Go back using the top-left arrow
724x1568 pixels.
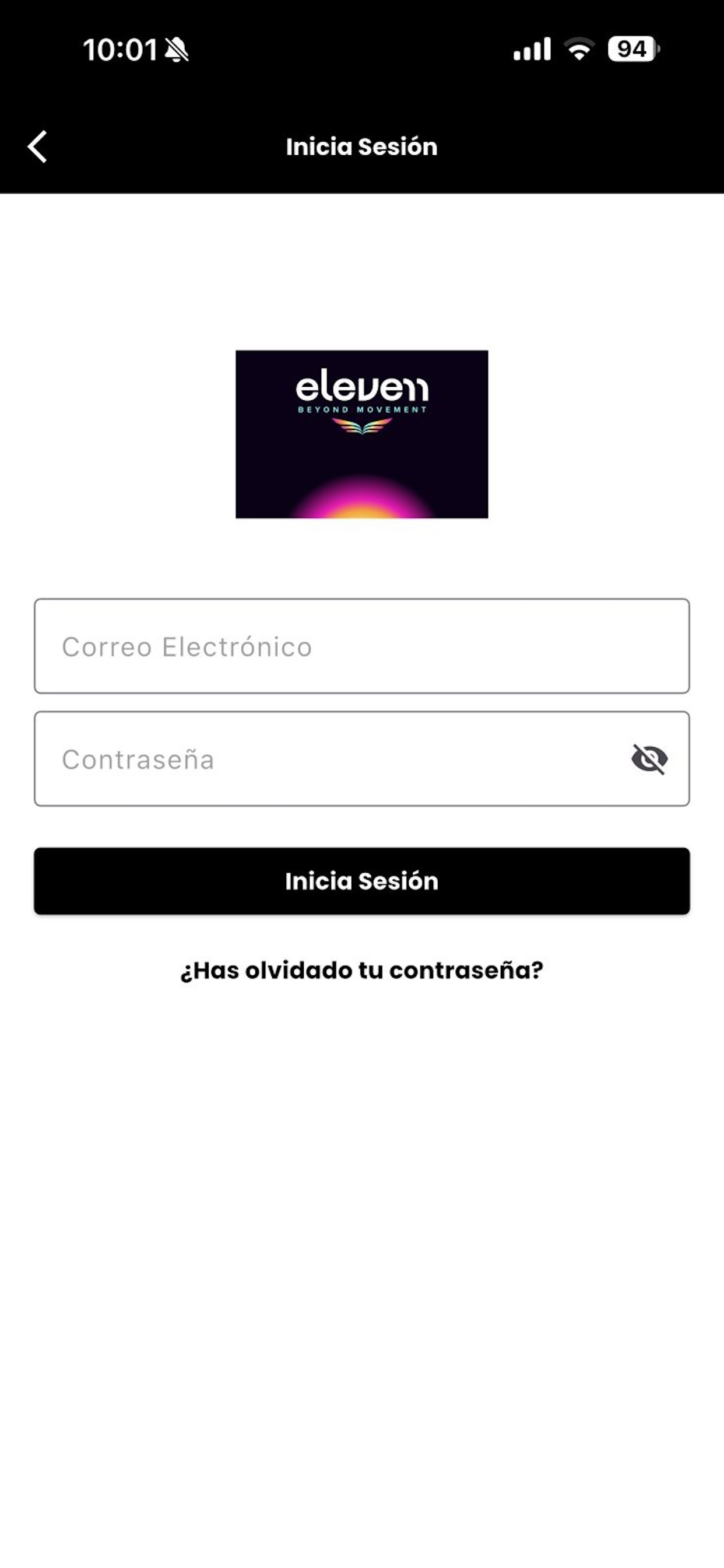[x=38, y=146]
